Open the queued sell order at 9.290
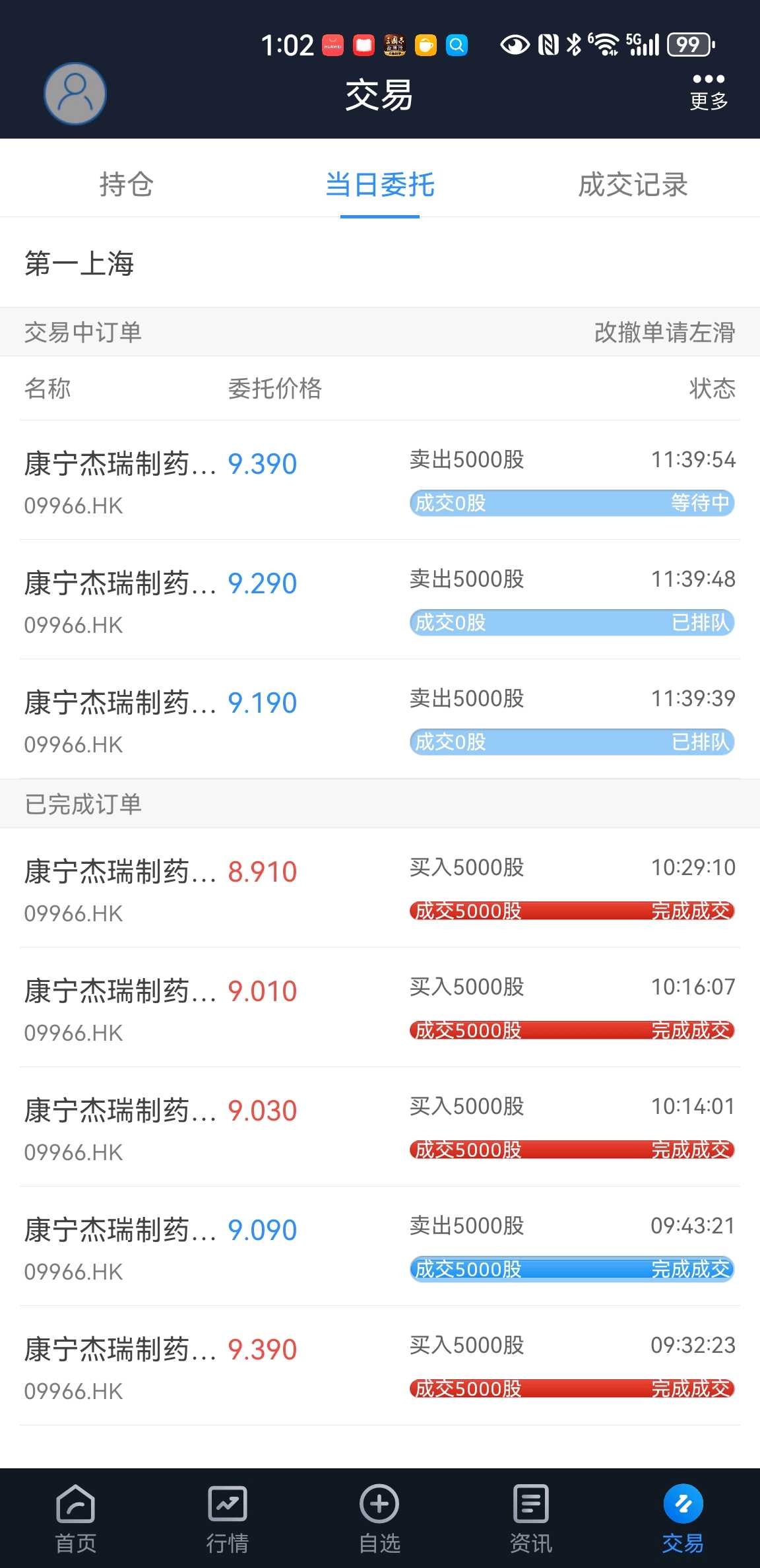760x1568 pixels. tap(380, 600)
